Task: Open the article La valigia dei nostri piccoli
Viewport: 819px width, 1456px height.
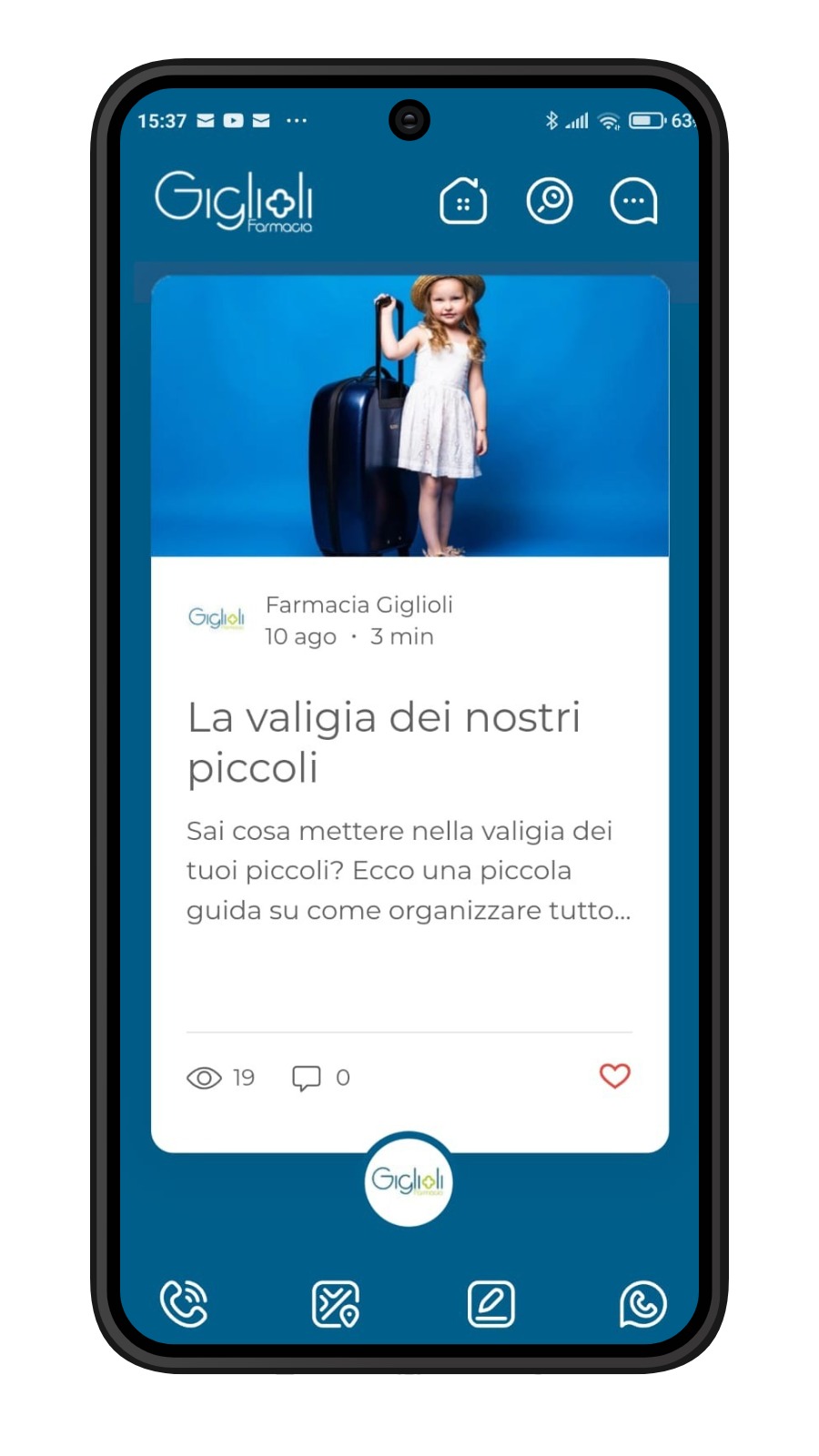Action: 383,742
